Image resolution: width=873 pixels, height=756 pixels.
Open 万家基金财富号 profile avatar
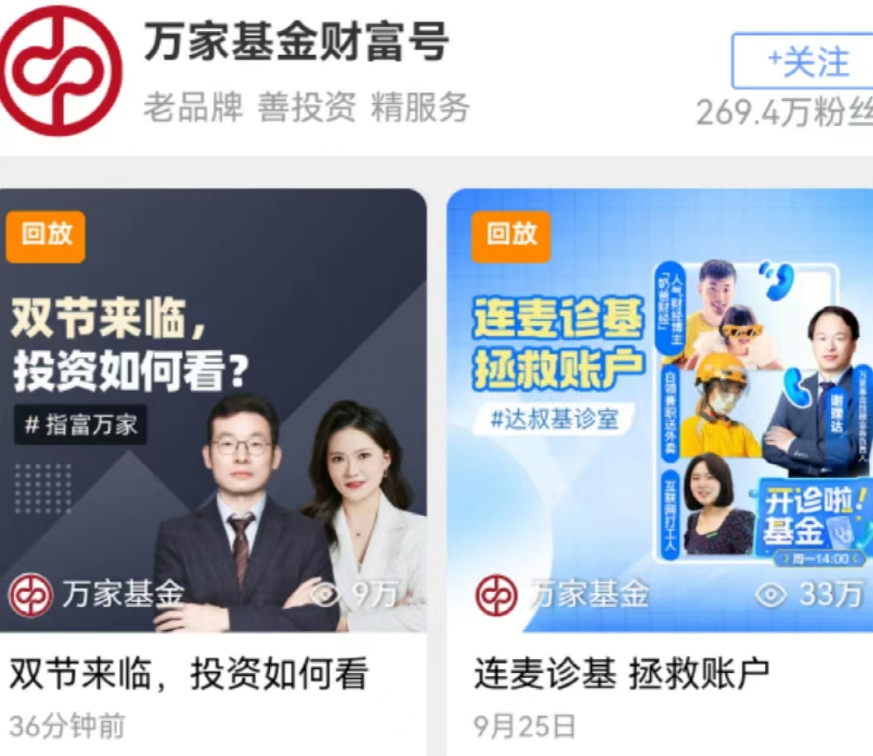pos(62,70)
